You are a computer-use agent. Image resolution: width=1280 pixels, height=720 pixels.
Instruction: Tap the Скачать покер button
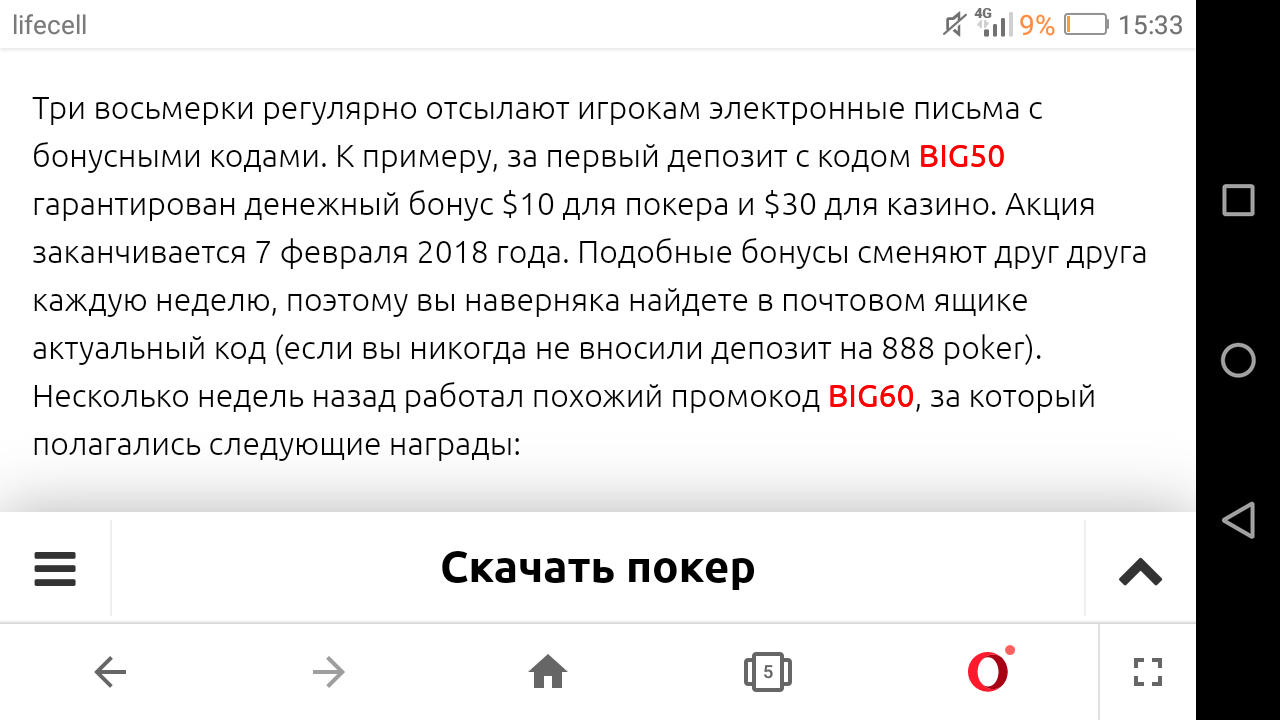pos(597,568)
